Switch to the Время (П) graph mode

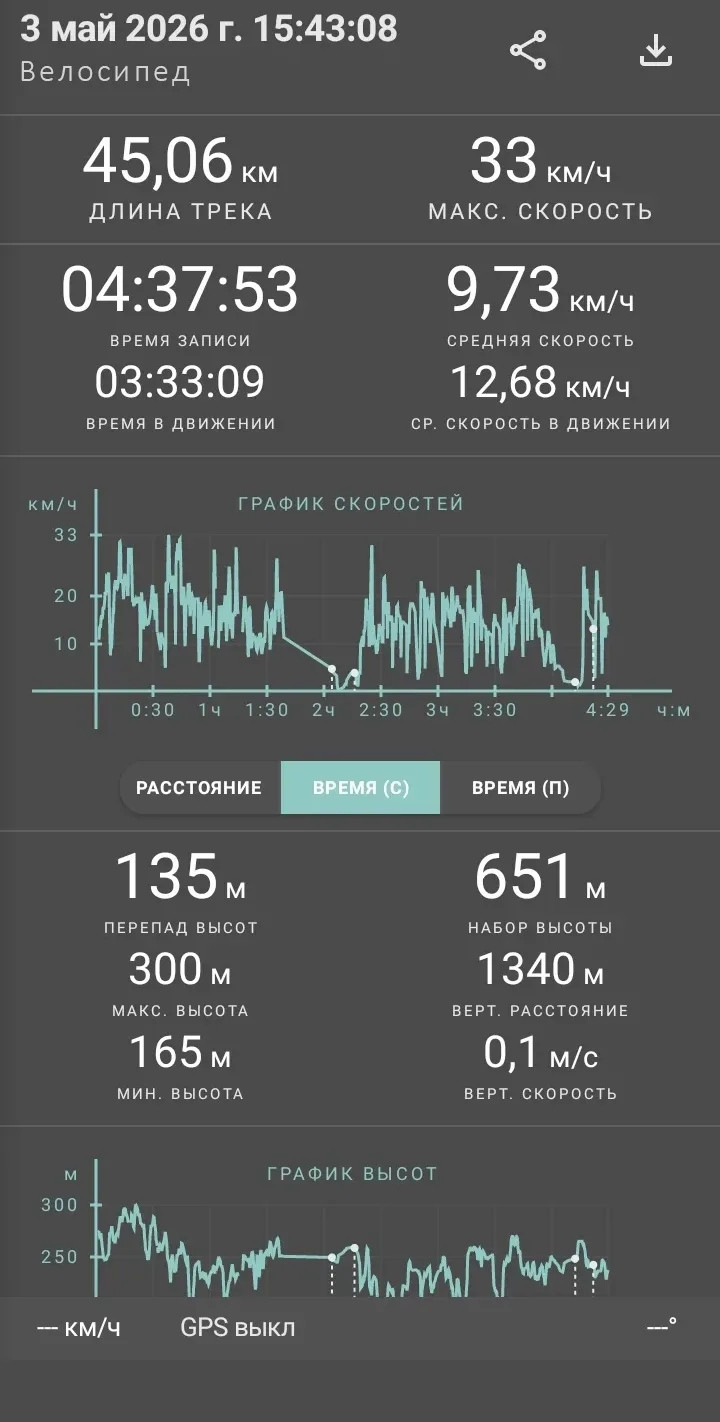[520, 787]
